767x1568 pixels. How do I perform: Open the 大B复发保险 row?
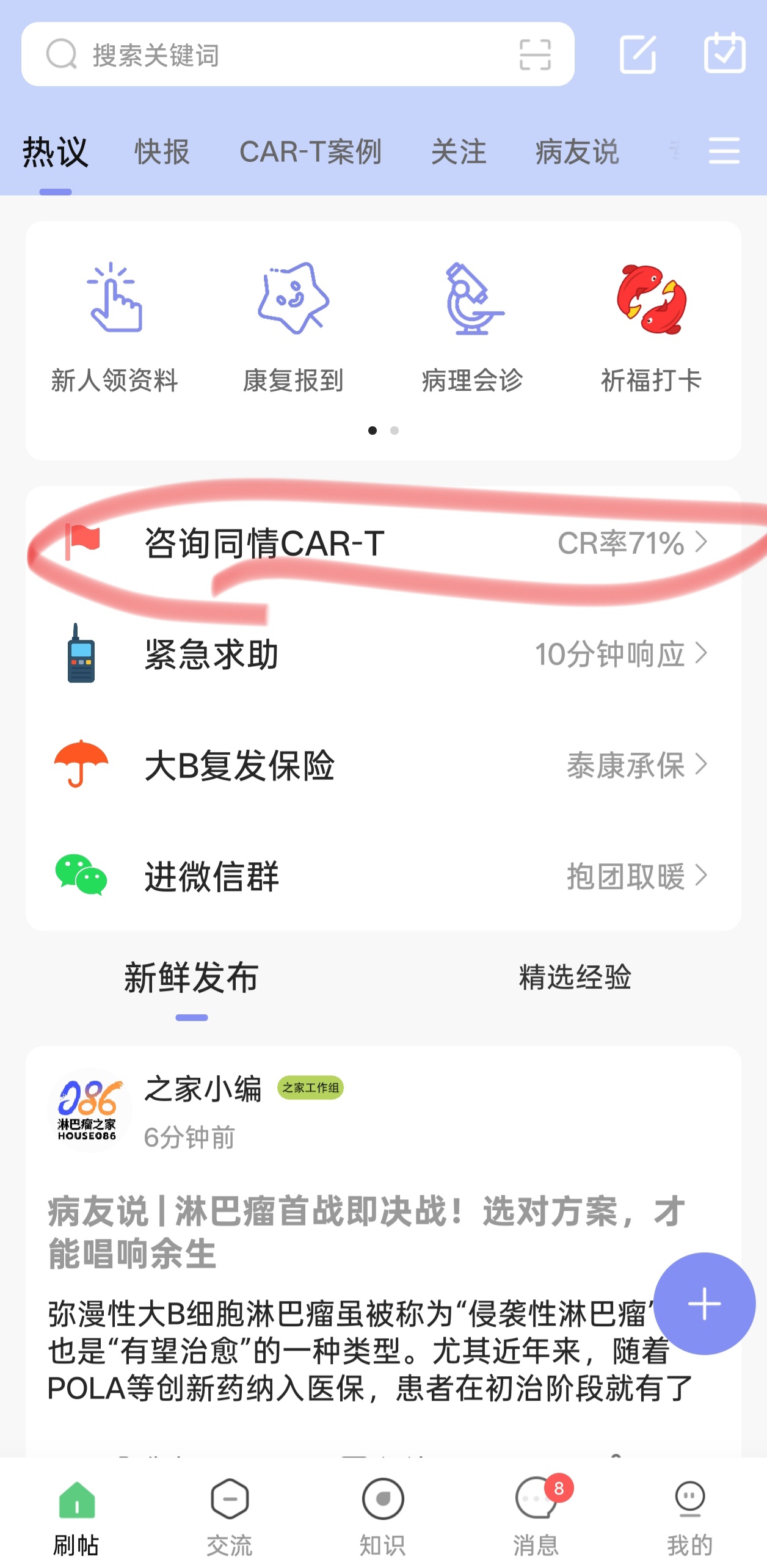pyautogui.click(x=383, y=765)
